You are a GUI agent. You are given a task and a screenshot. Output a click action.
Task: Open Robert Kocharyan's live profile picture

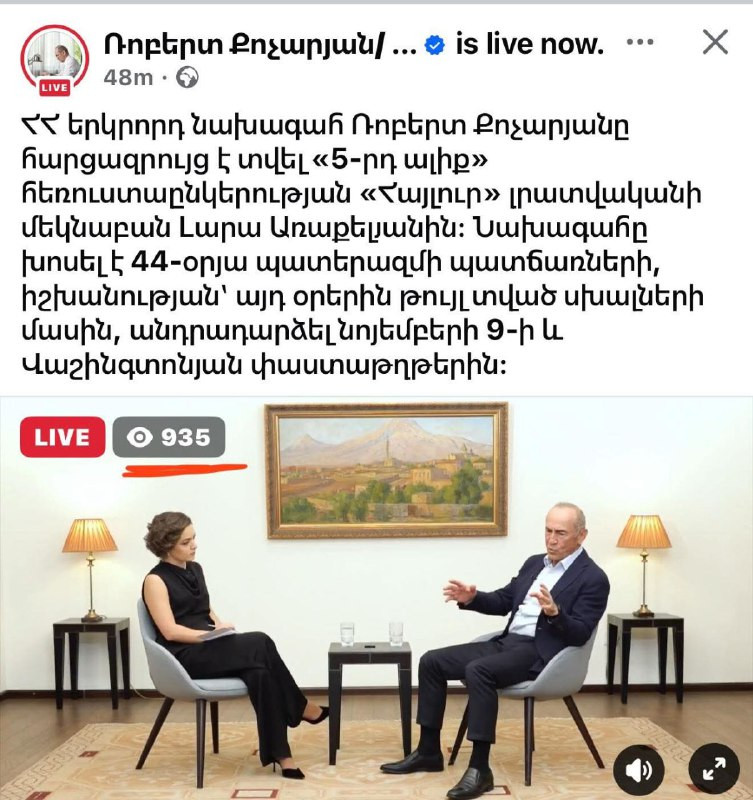[x=55, y=59]
